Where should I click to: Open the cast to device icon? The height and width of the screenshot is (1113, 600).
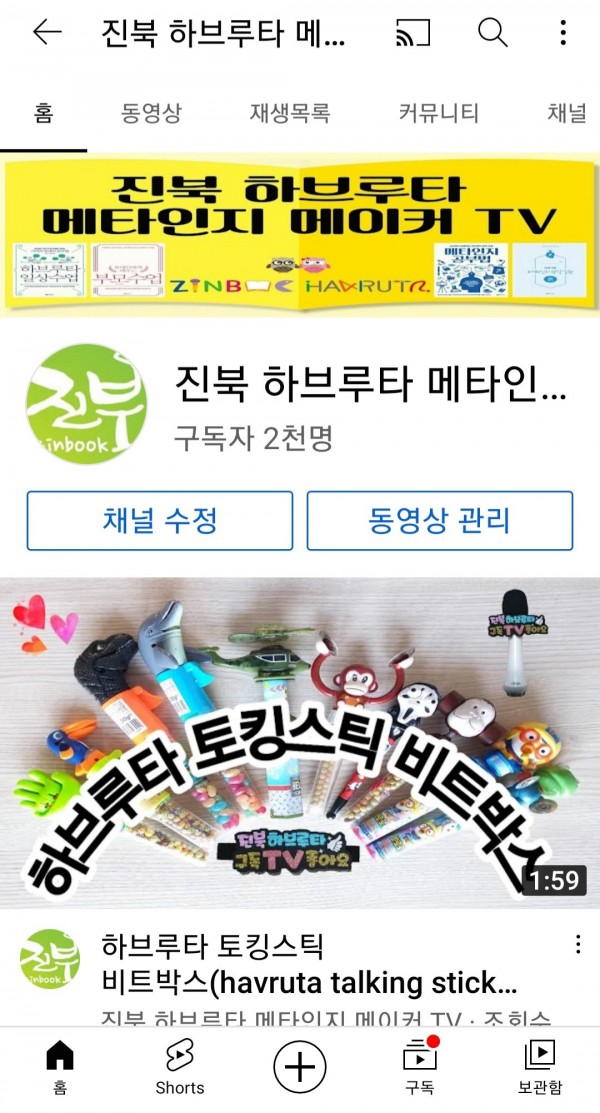point(413,33)
